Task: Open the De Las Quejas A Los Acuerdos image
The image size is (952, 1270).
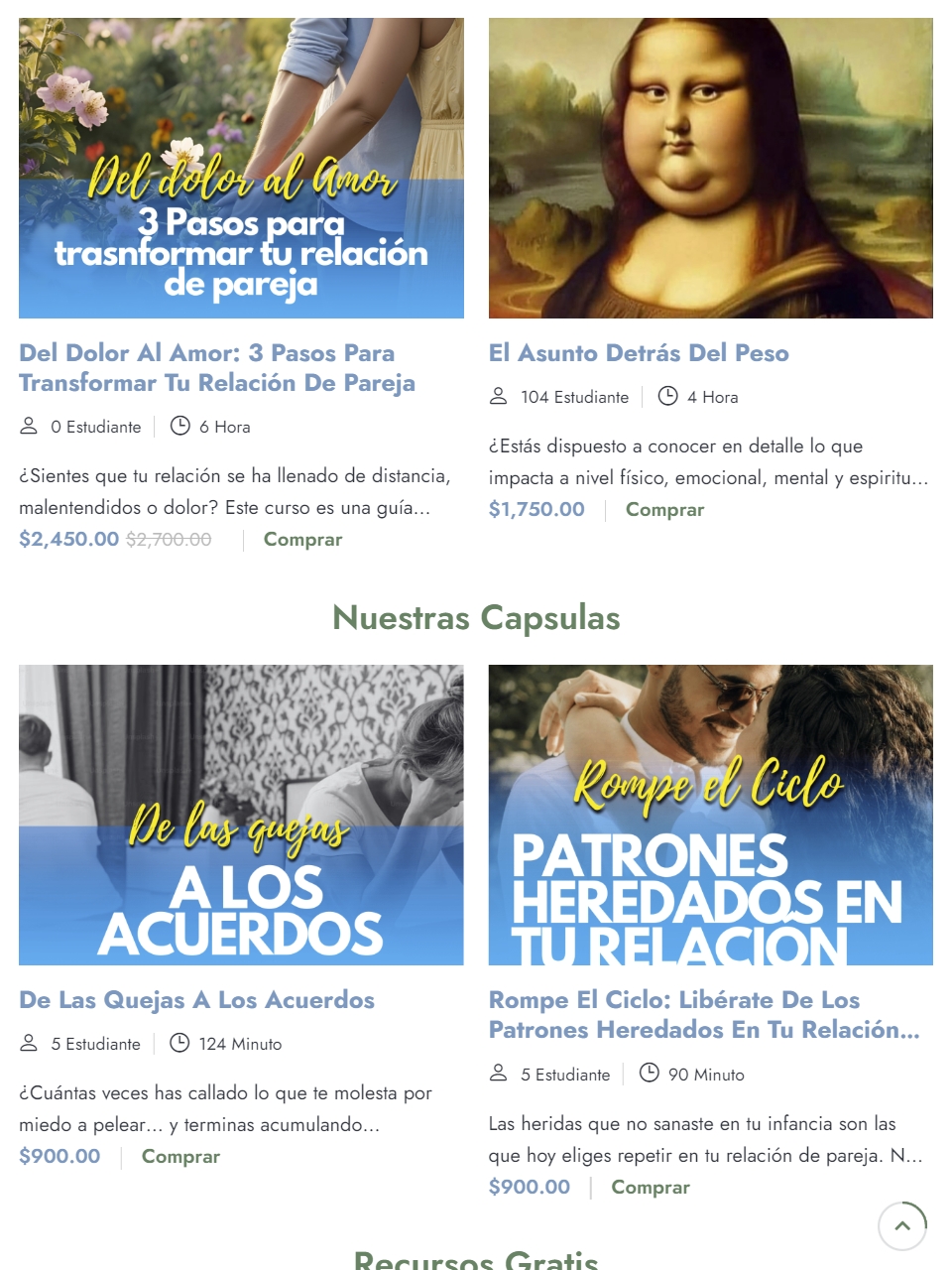Action: [x=241, y=815]
